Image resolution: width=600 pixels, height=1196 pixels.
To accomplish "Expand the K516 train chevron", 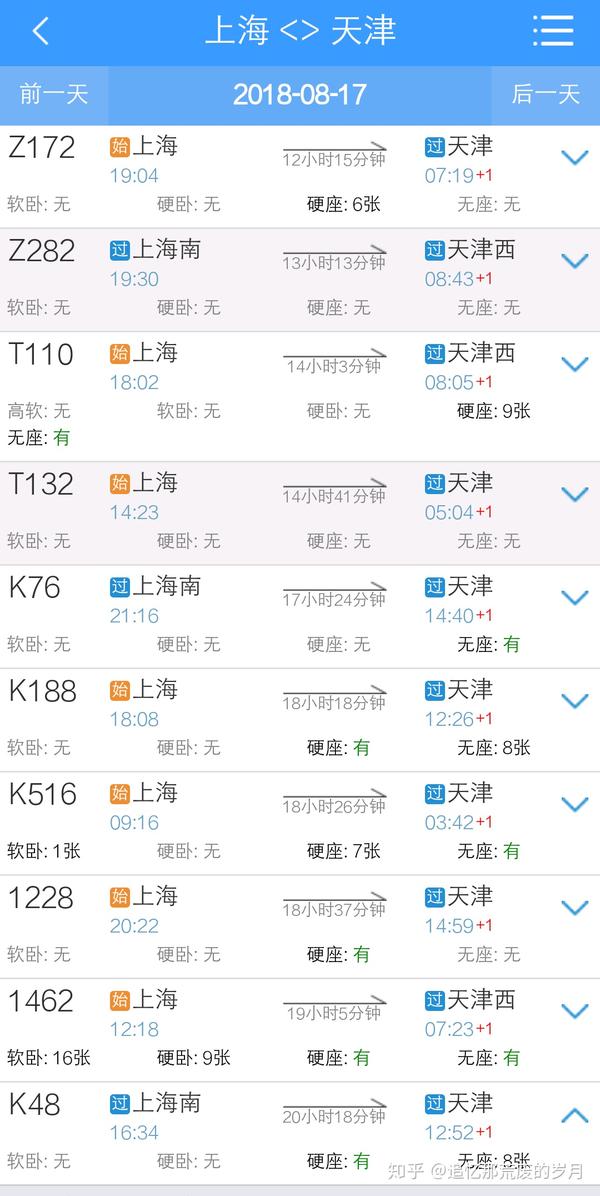I will click(x=575, y=804).
